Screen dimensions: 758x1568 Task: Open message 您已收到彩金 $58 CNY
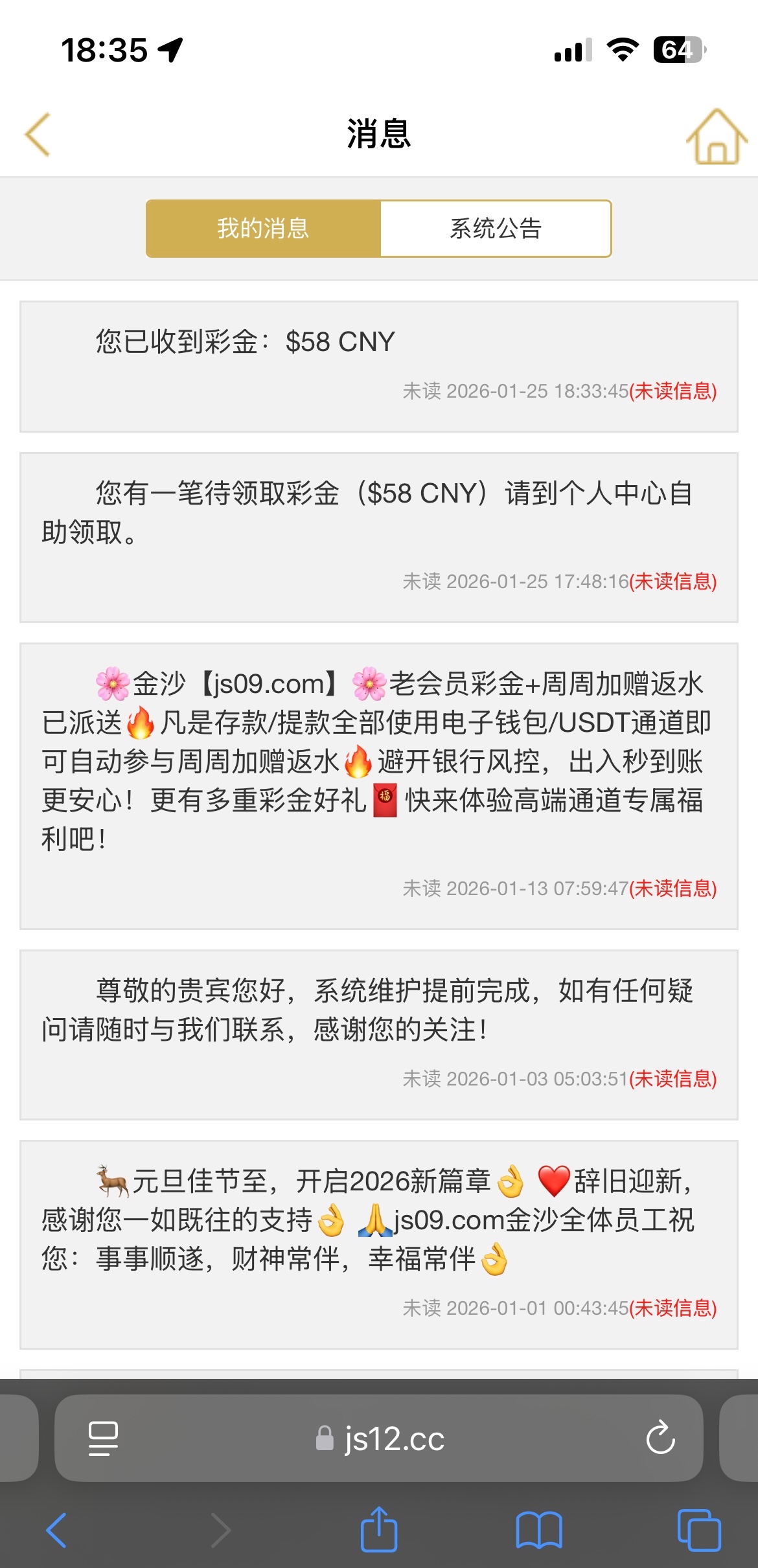click(378, 366)
